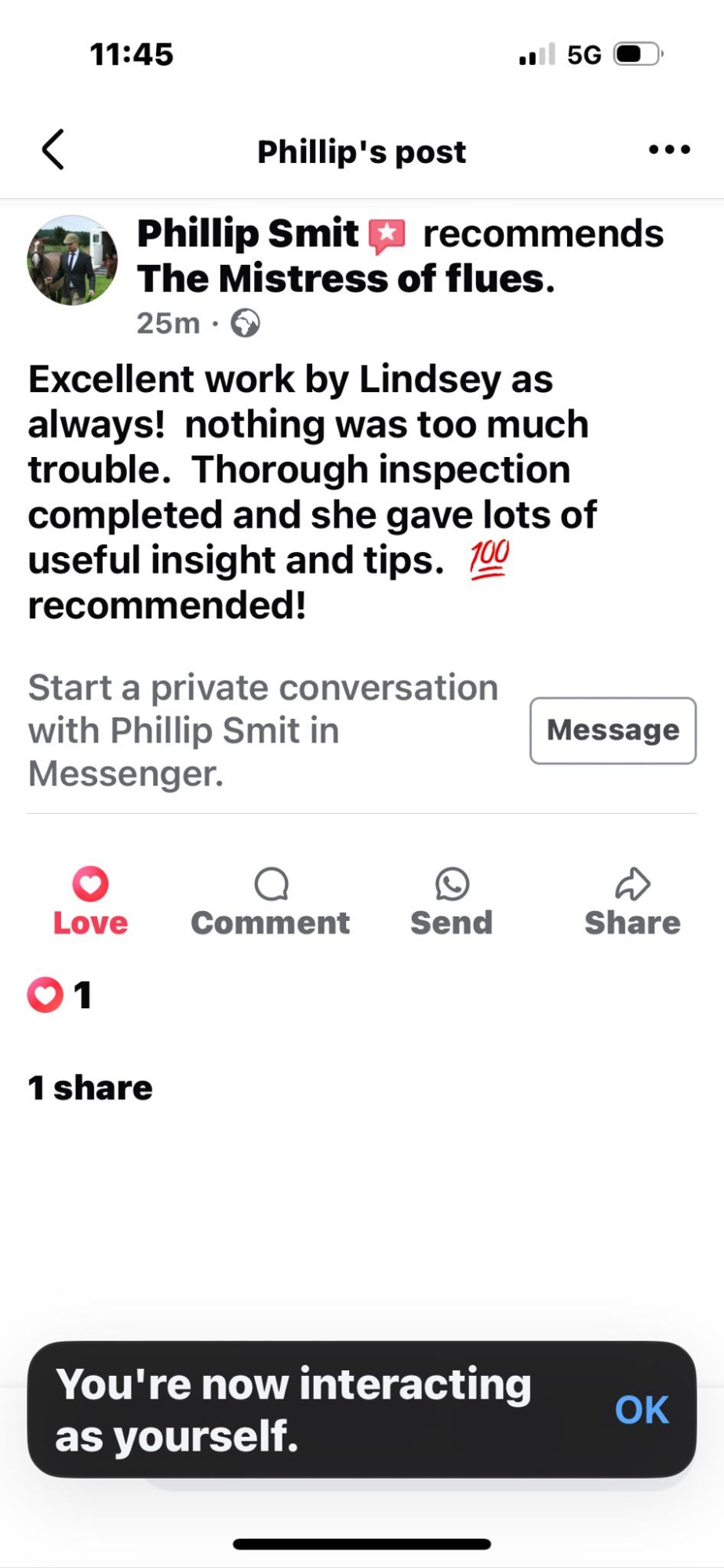
Task: Open Phillip Smit's profile picture
Action: 72,260
